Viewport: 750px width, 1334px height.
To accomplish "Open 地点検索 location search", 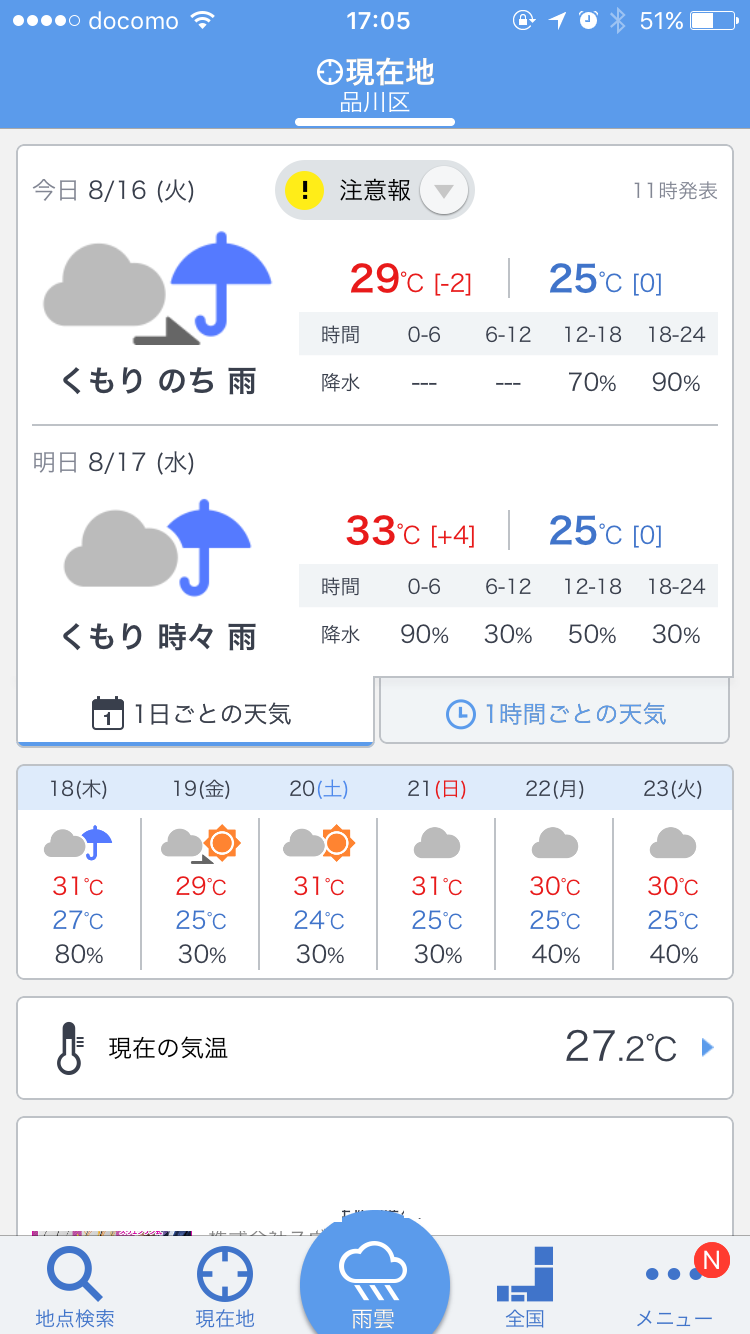I will (x=75, y=1286).
